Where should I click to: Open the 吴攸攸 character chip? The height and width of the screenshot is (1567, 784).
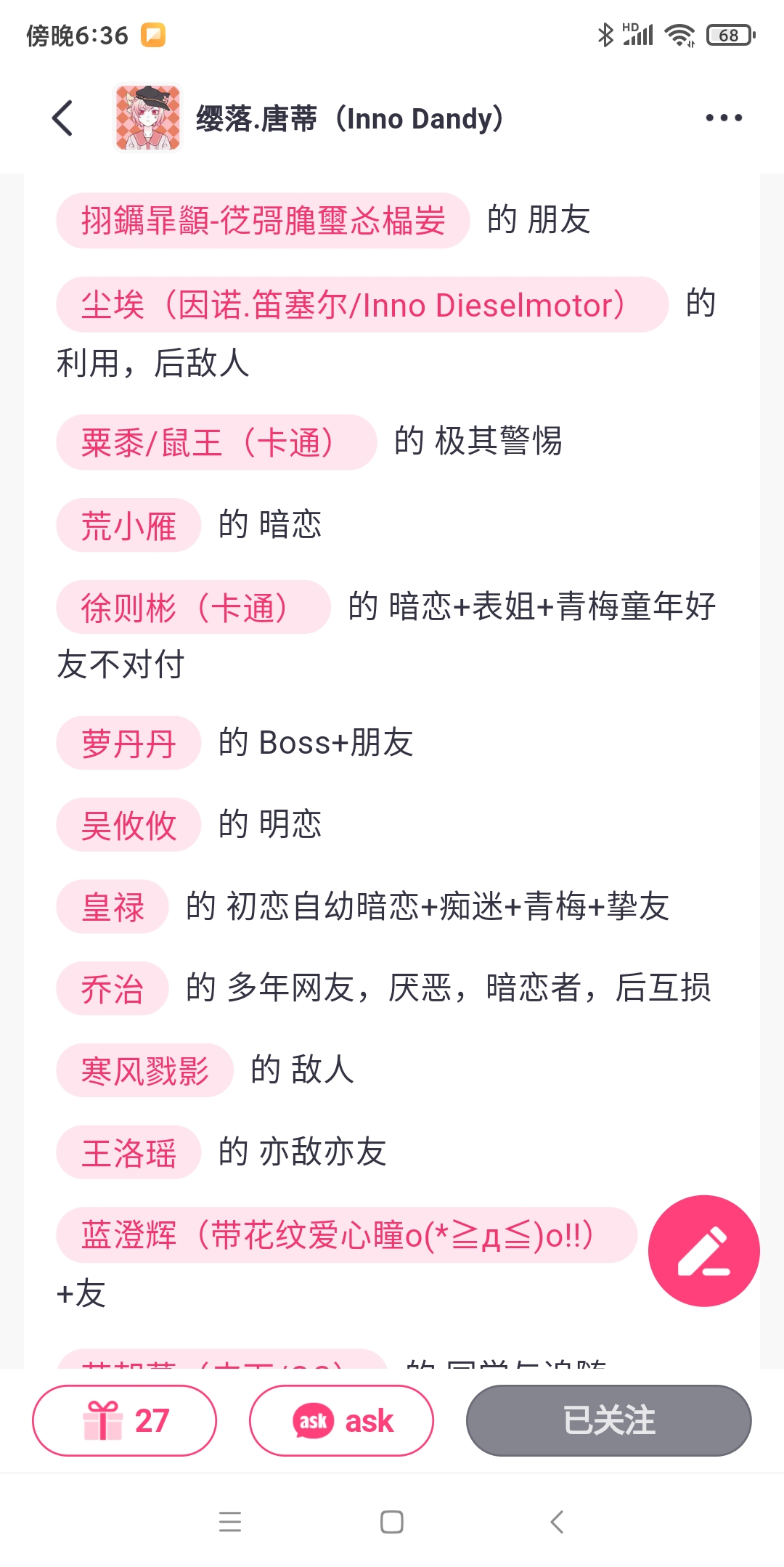coord(128,825)
